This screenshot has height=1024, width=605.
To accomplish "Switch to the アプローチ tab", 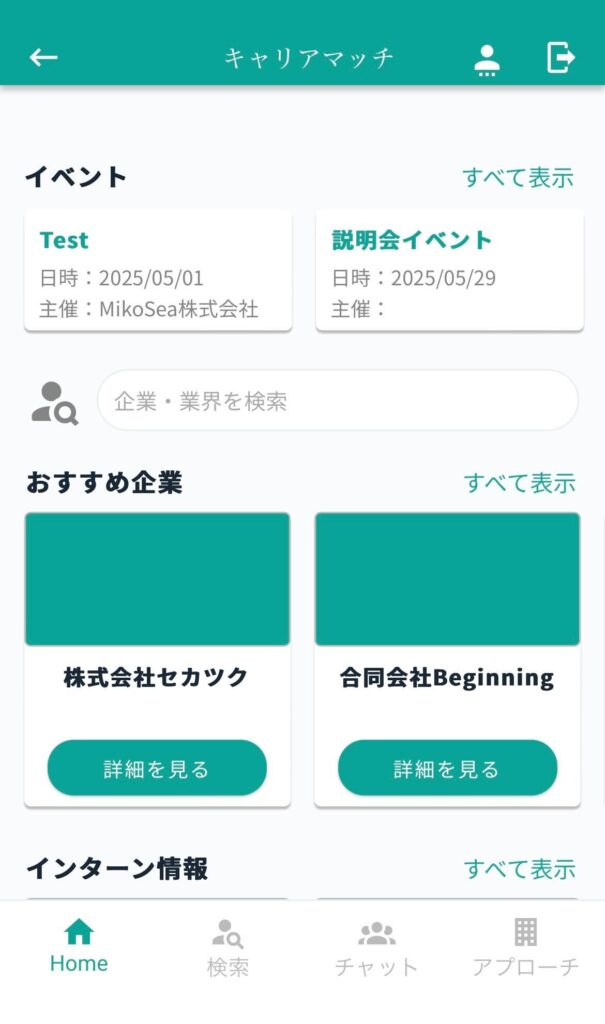I will point(525,948).
